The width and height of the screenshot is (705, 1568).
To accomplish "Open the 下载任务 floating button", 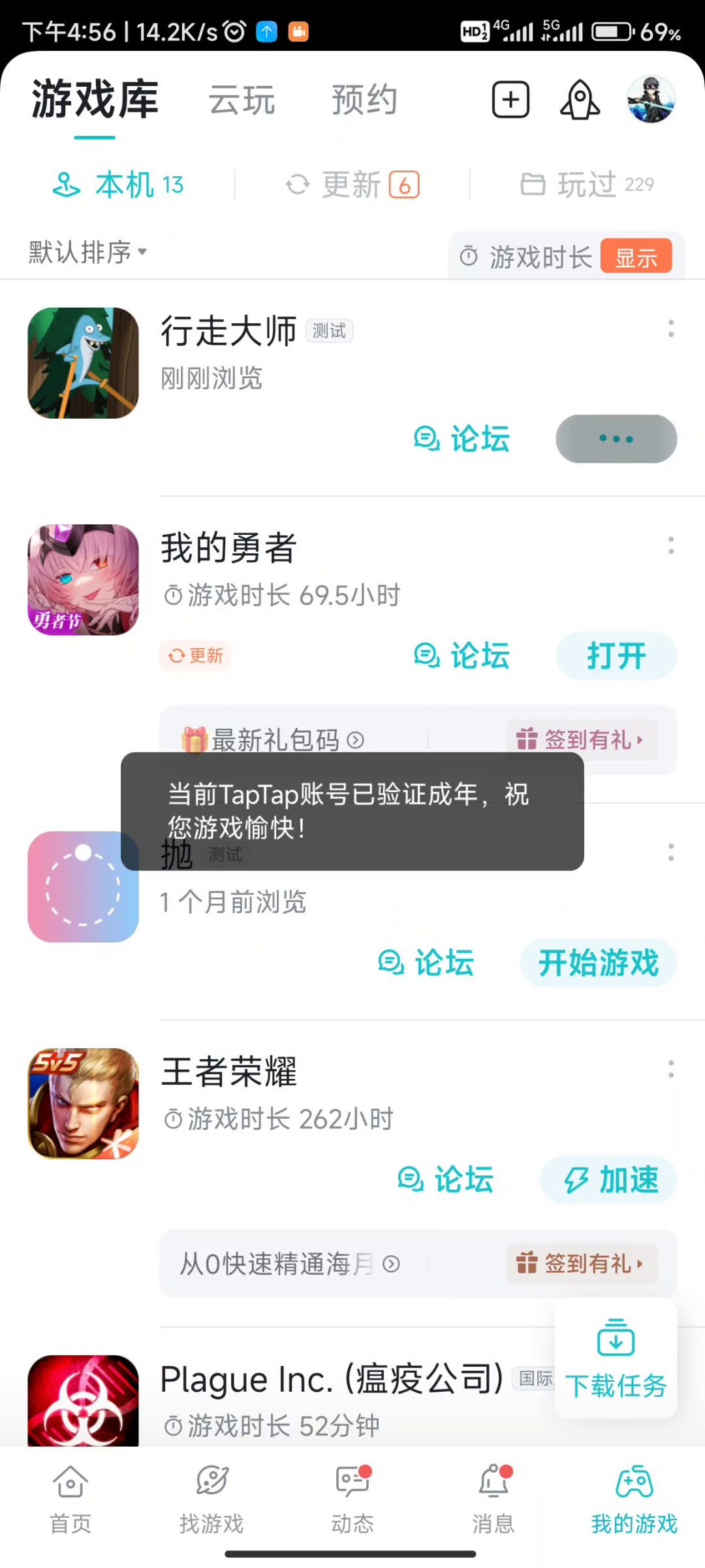I will (616, 1358).
